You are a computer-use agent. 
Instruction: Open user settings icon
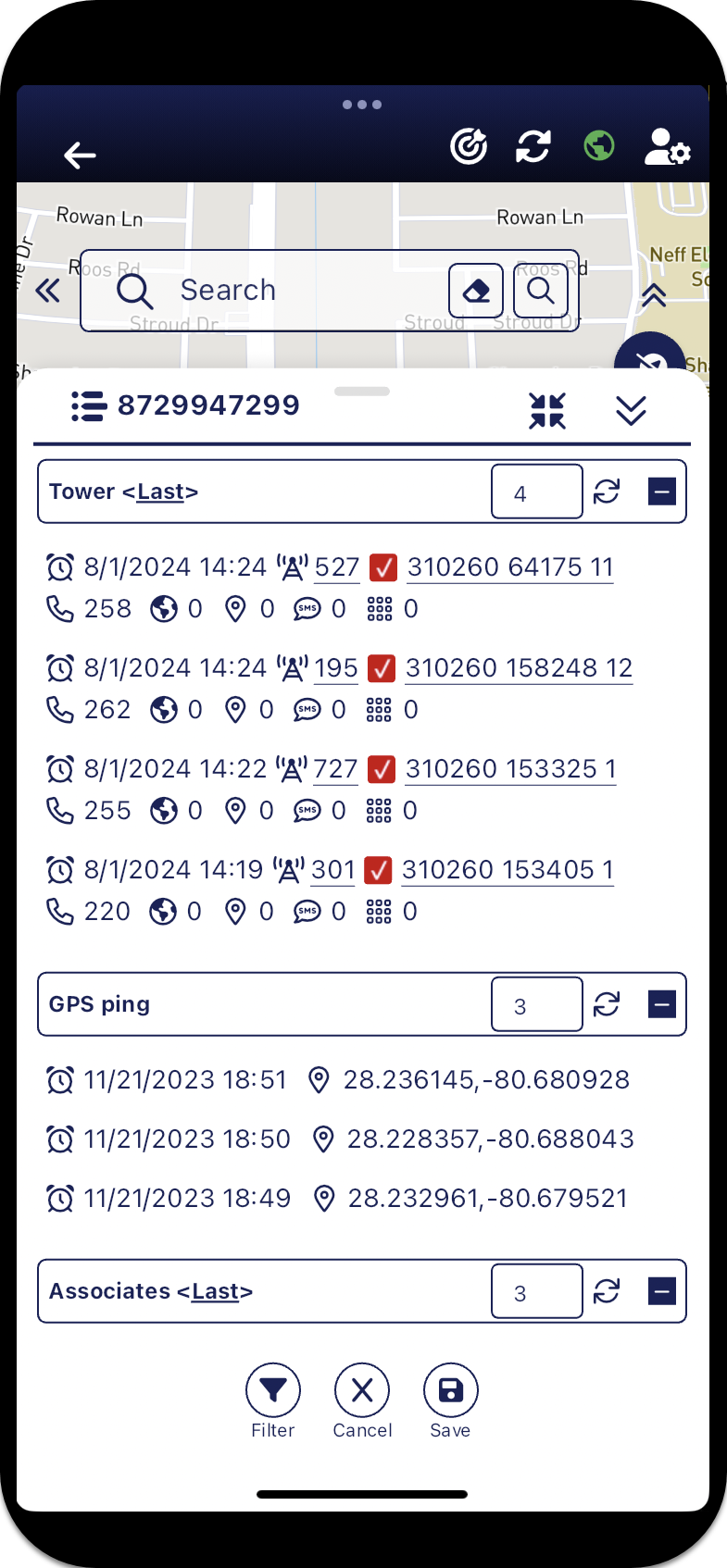[667, 146]
